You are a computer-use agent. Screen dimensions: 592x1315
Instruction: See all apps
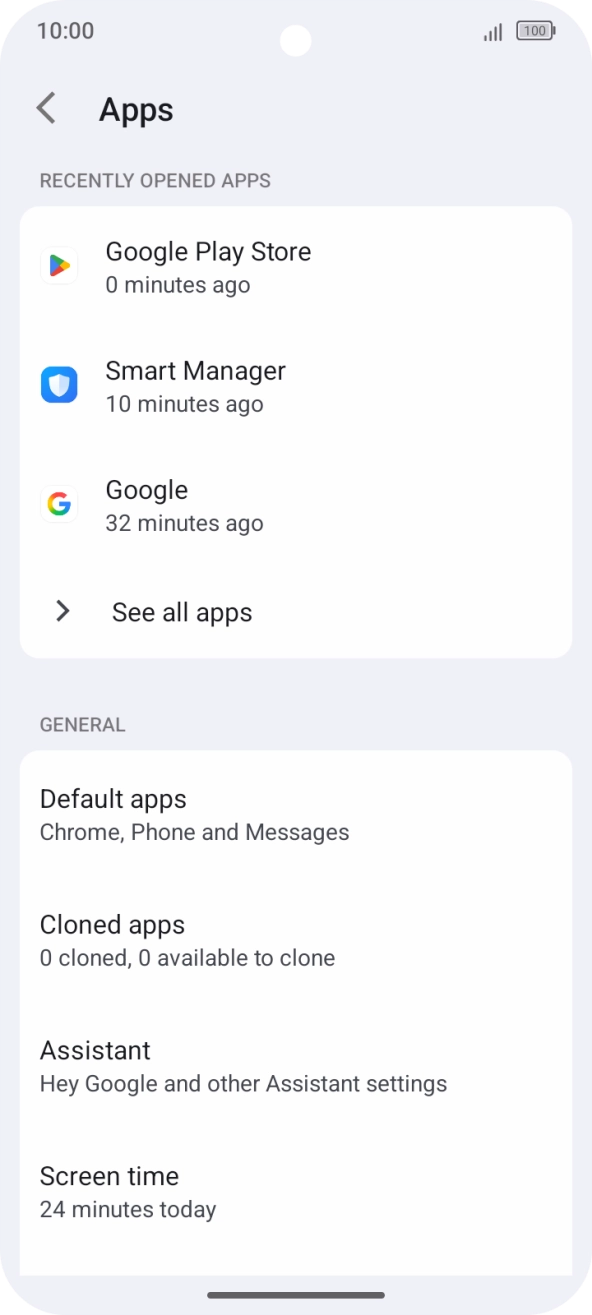pyautogui.click(x=296, y=612)
